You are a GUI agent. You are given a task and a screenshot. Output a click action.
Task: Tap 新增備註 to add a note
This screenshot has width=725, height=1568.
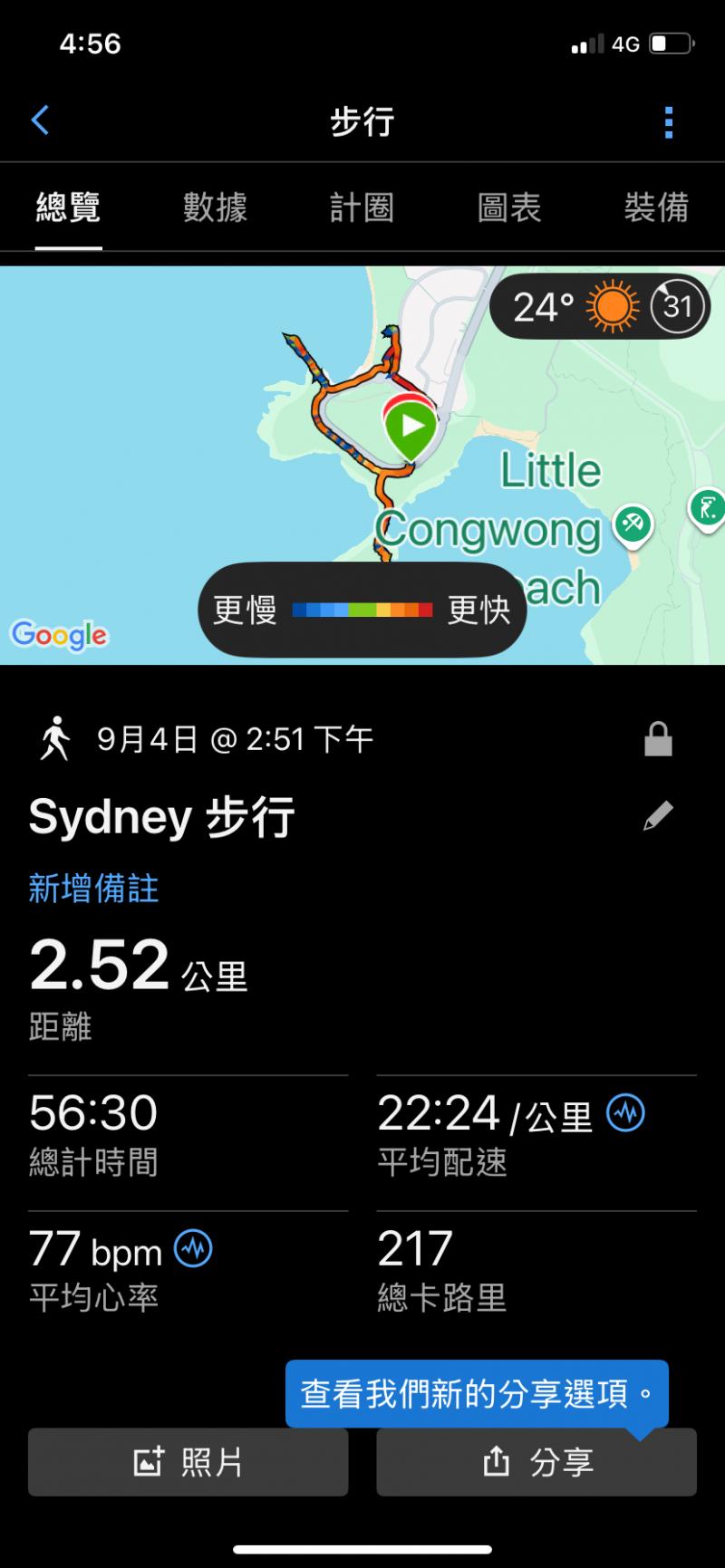click(93, 889)
